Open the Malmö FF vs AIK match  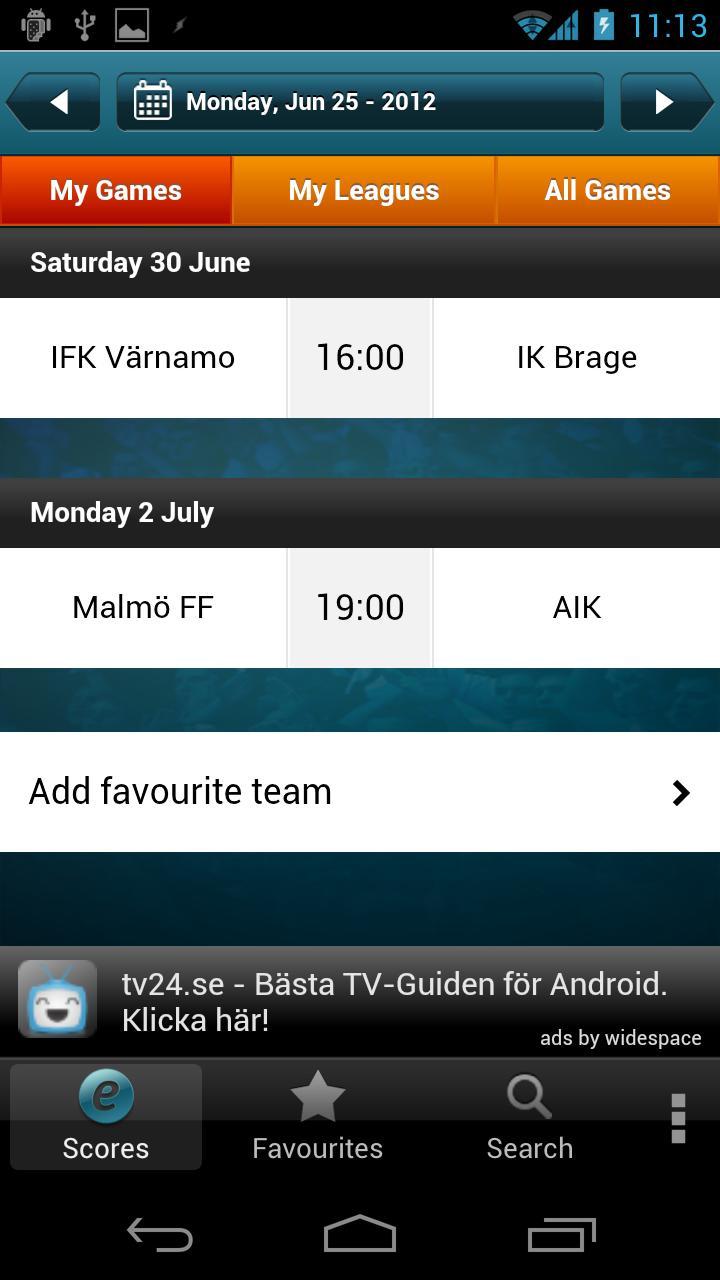tap(360, 607)
